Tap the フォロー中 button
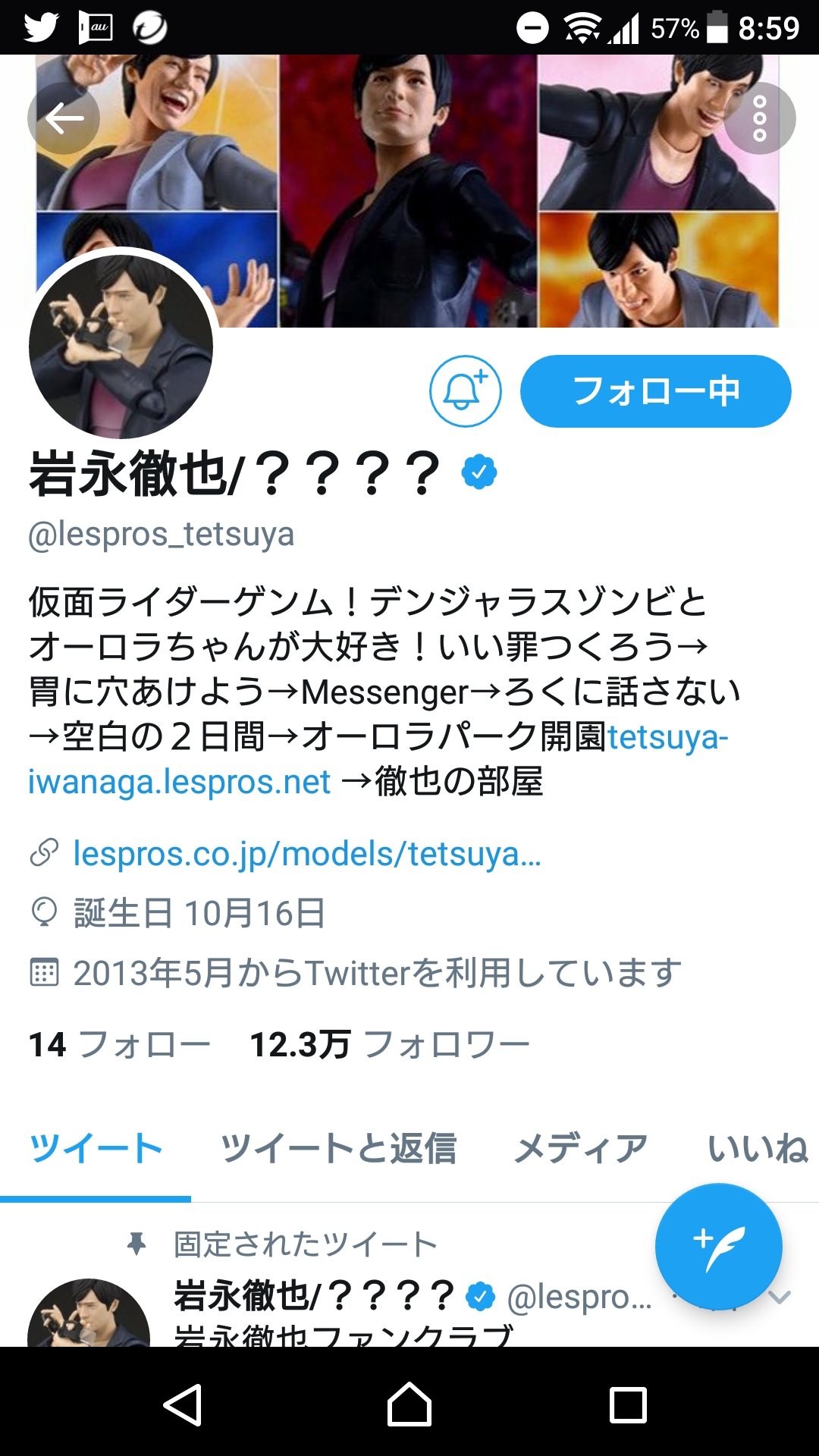819x1456 pixels. 656,391
